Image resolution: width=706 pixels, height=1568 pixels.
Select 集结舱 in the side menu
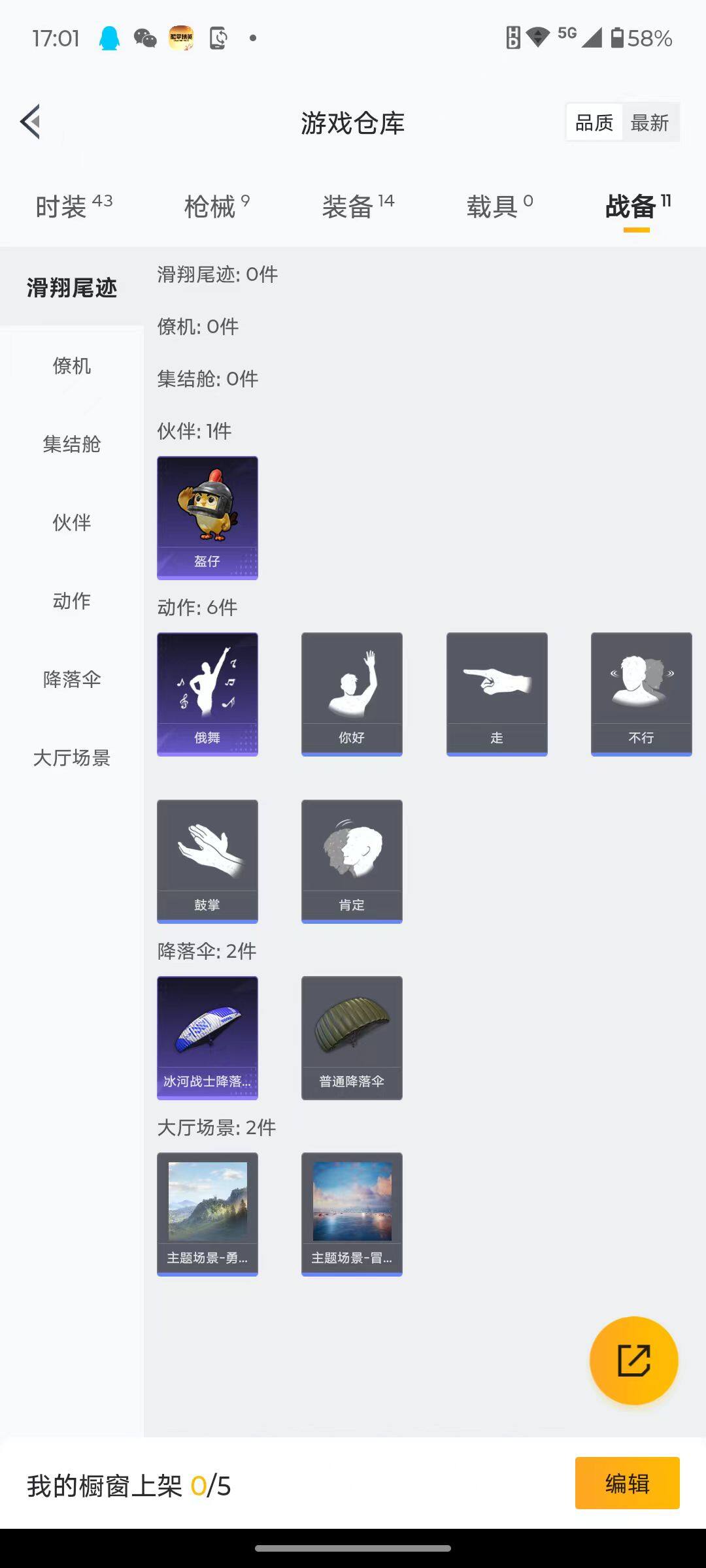72,444
